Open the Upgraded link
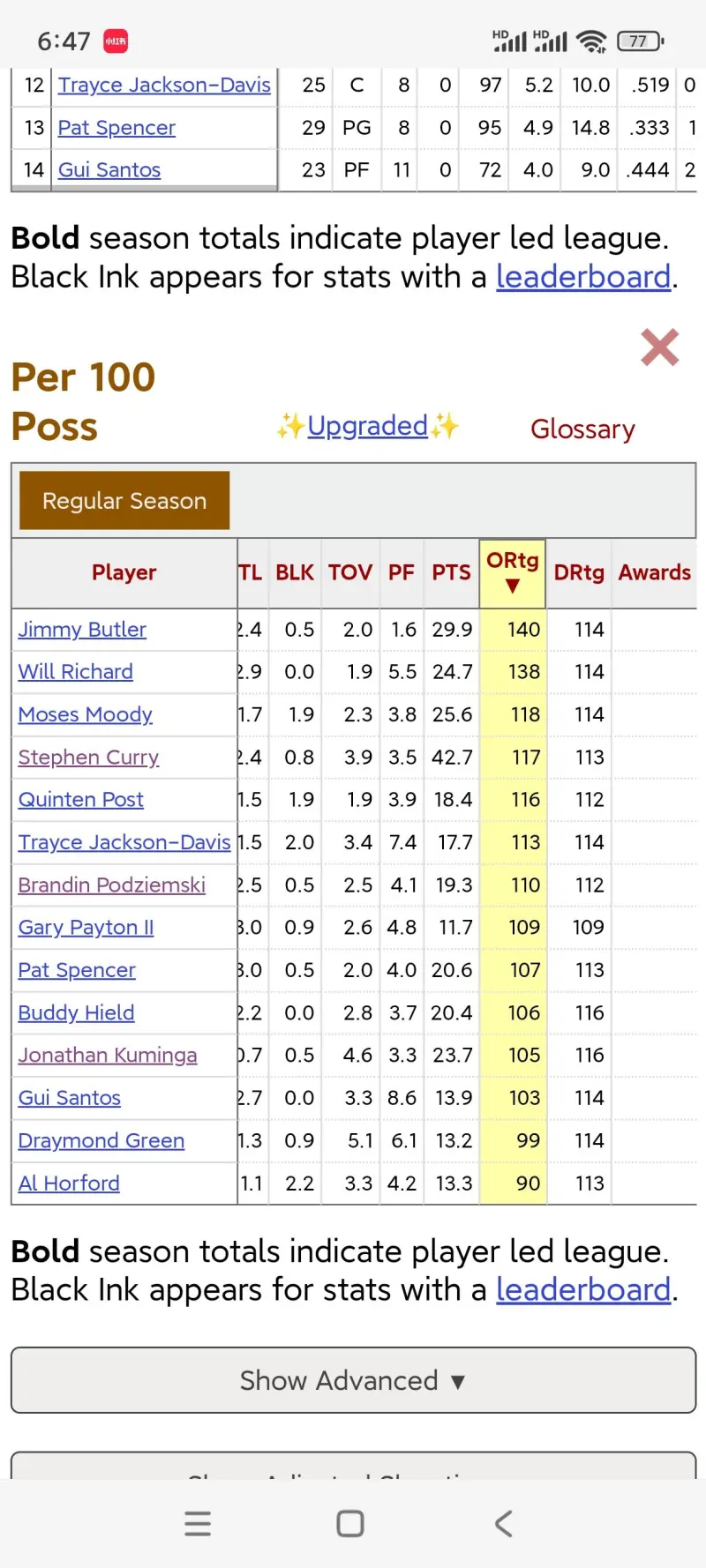The width and height of the screenshot is (706, 1568). pyautogui.click(x=367, y=426)
